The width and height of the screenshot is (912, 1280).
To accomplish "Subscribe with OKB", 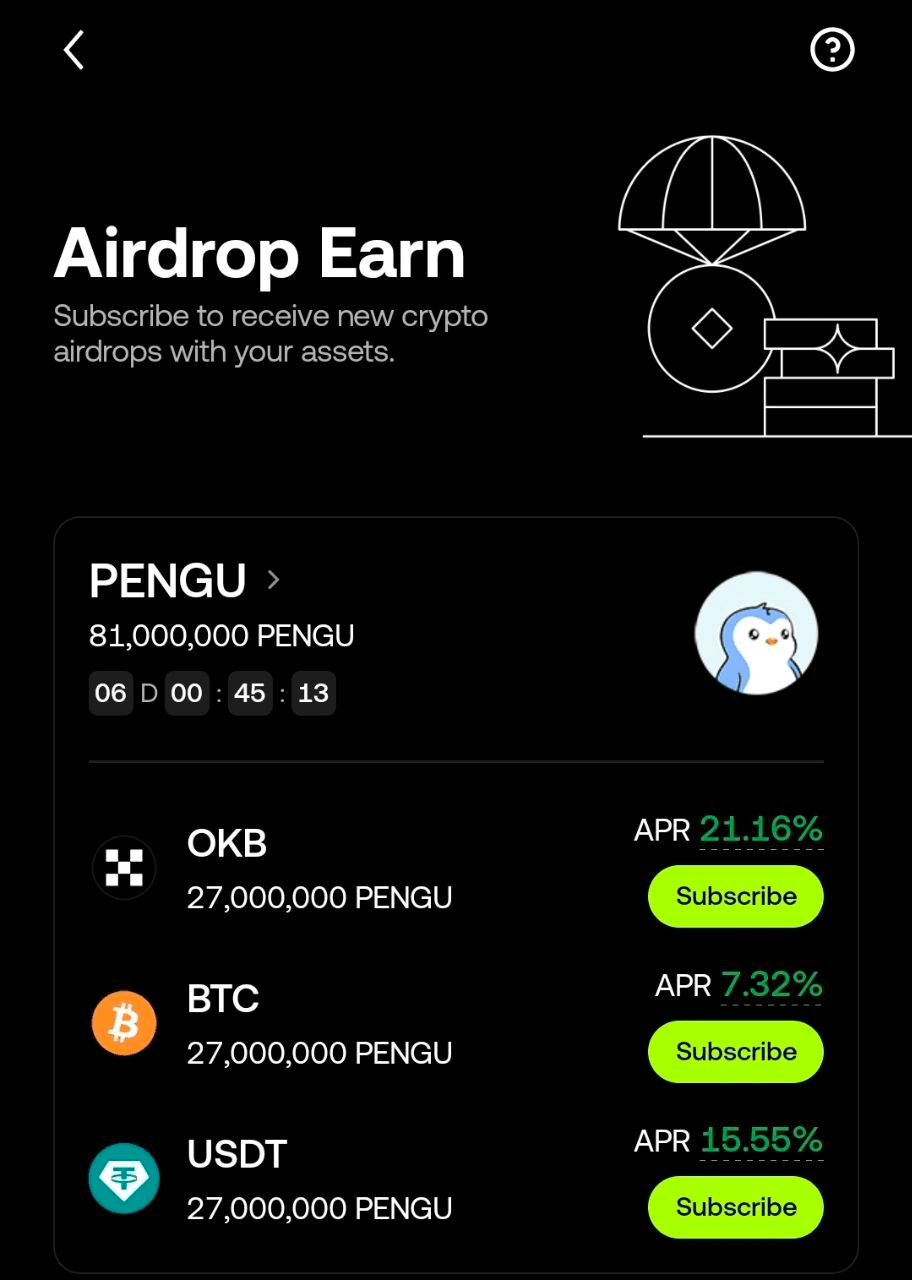I will [x=735, y=896].
